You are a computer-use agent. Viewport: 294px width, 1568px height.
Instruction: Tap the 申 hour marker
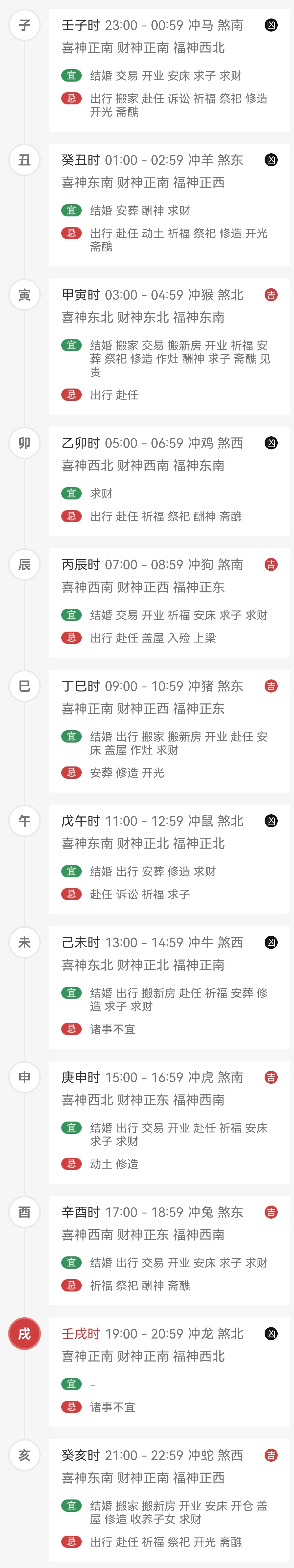click(x=24, y=1078)
